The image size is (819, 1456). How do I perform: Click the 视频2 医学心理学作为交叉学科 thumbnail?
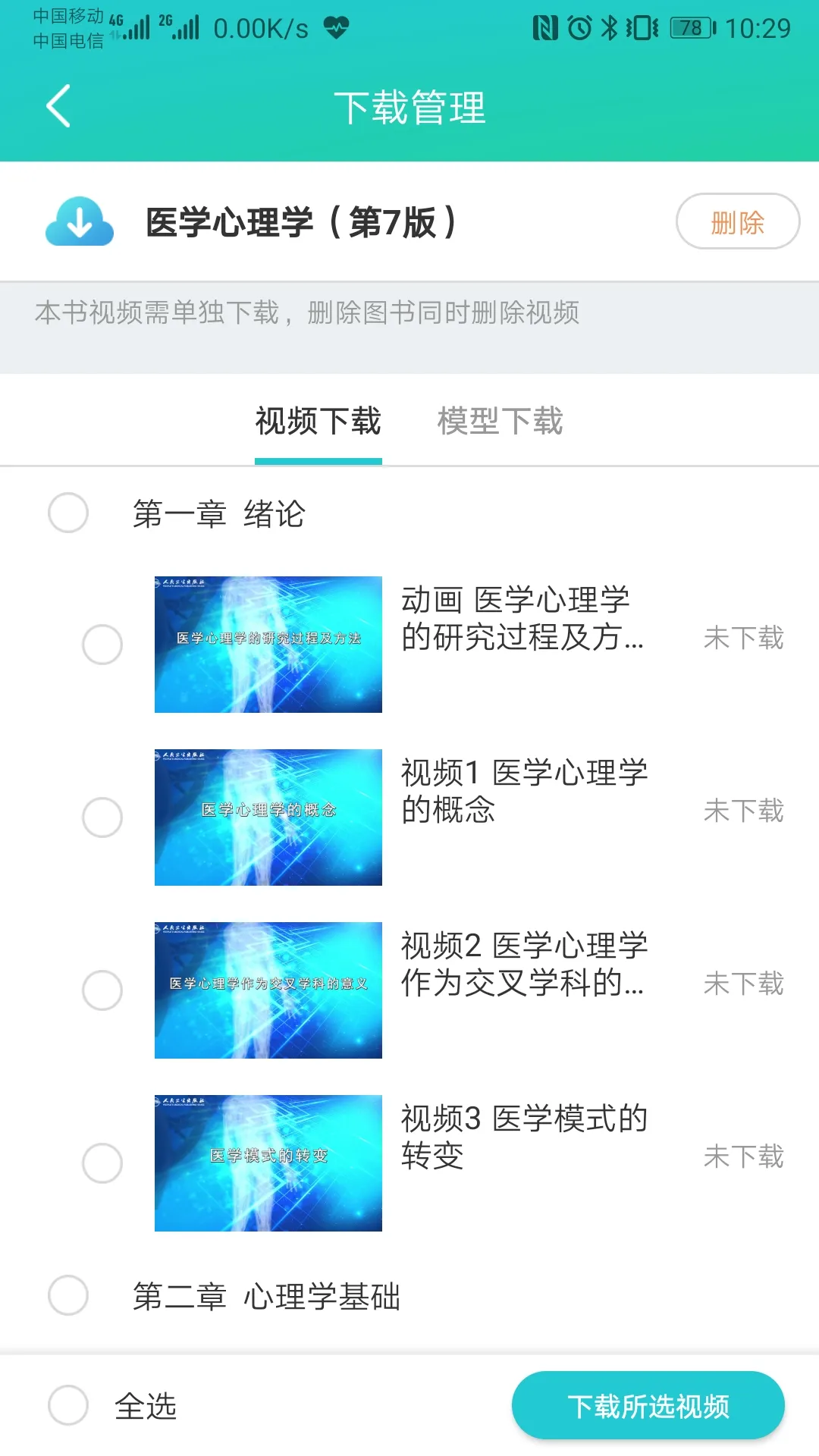(x=269, y=988)
